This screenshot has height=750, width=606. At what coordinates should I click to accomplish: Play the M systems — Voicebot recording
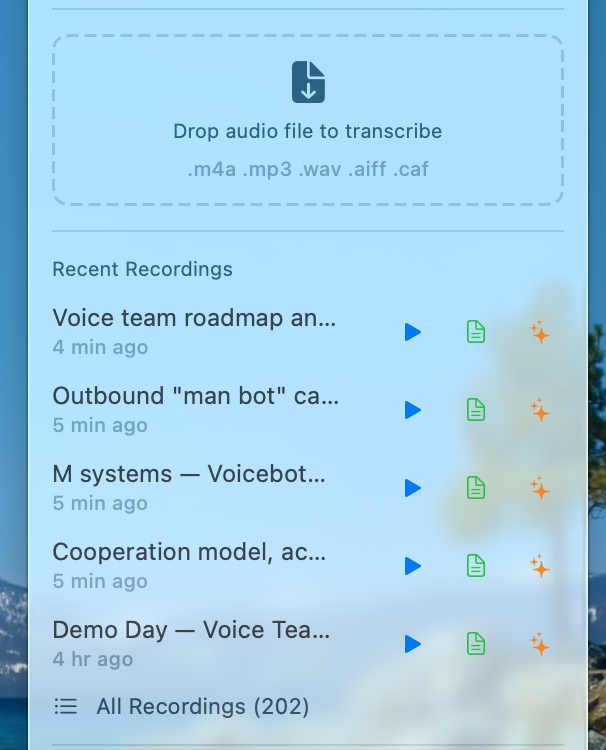click(413, 488)
